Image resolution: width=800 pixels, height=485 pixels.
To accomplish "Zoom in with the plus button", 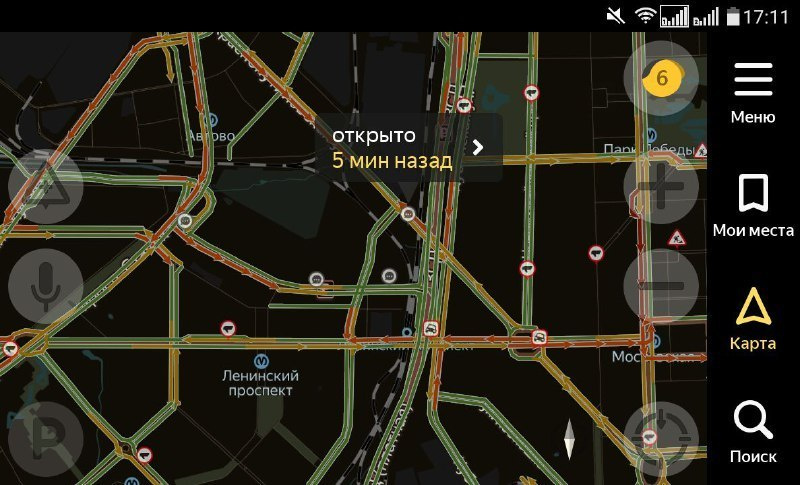I will click(x=661, y=186).
